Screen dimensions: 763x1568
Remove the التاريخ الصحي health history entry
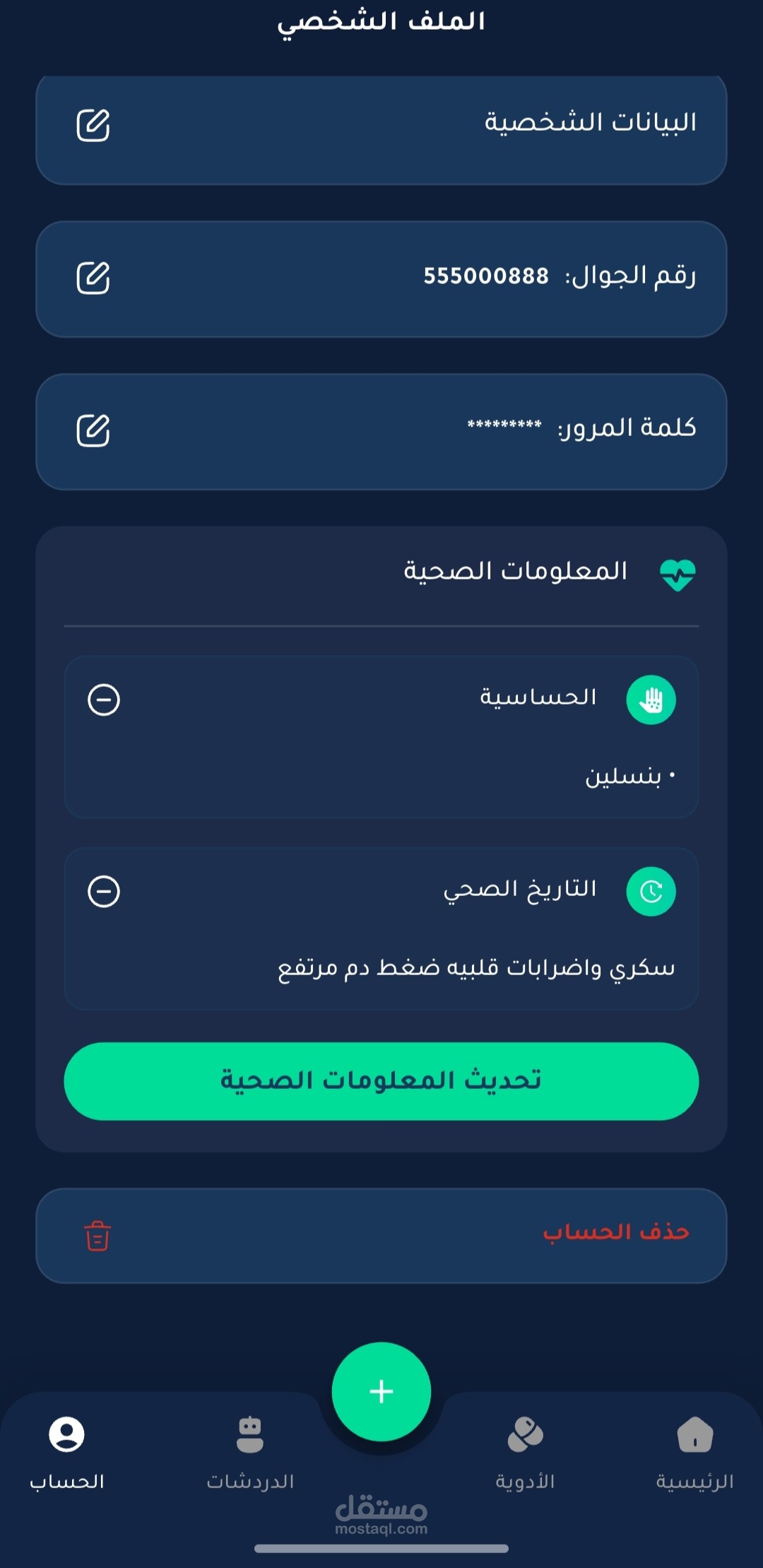coord(104,891)
